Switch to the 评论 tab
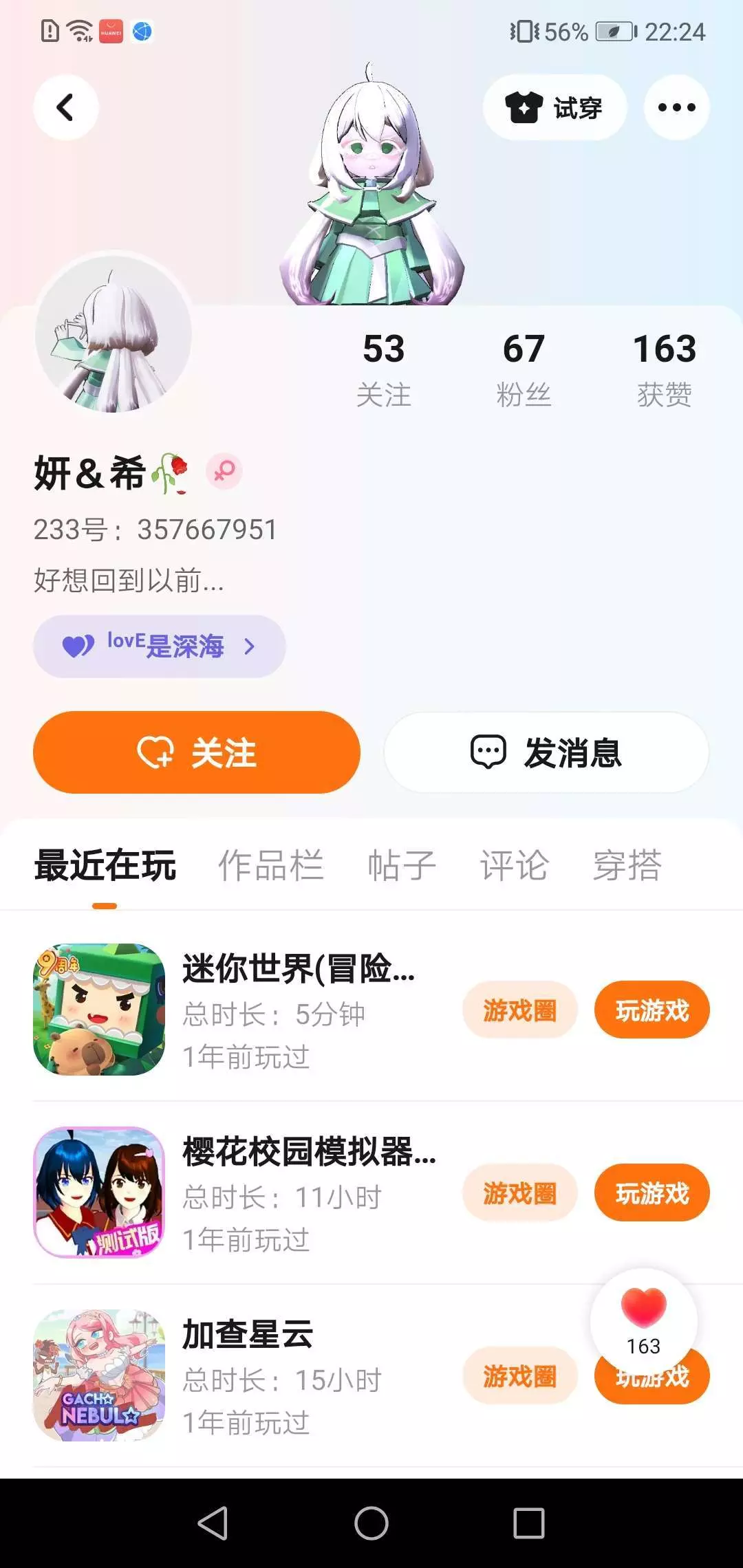 click(x=514, y=865)
